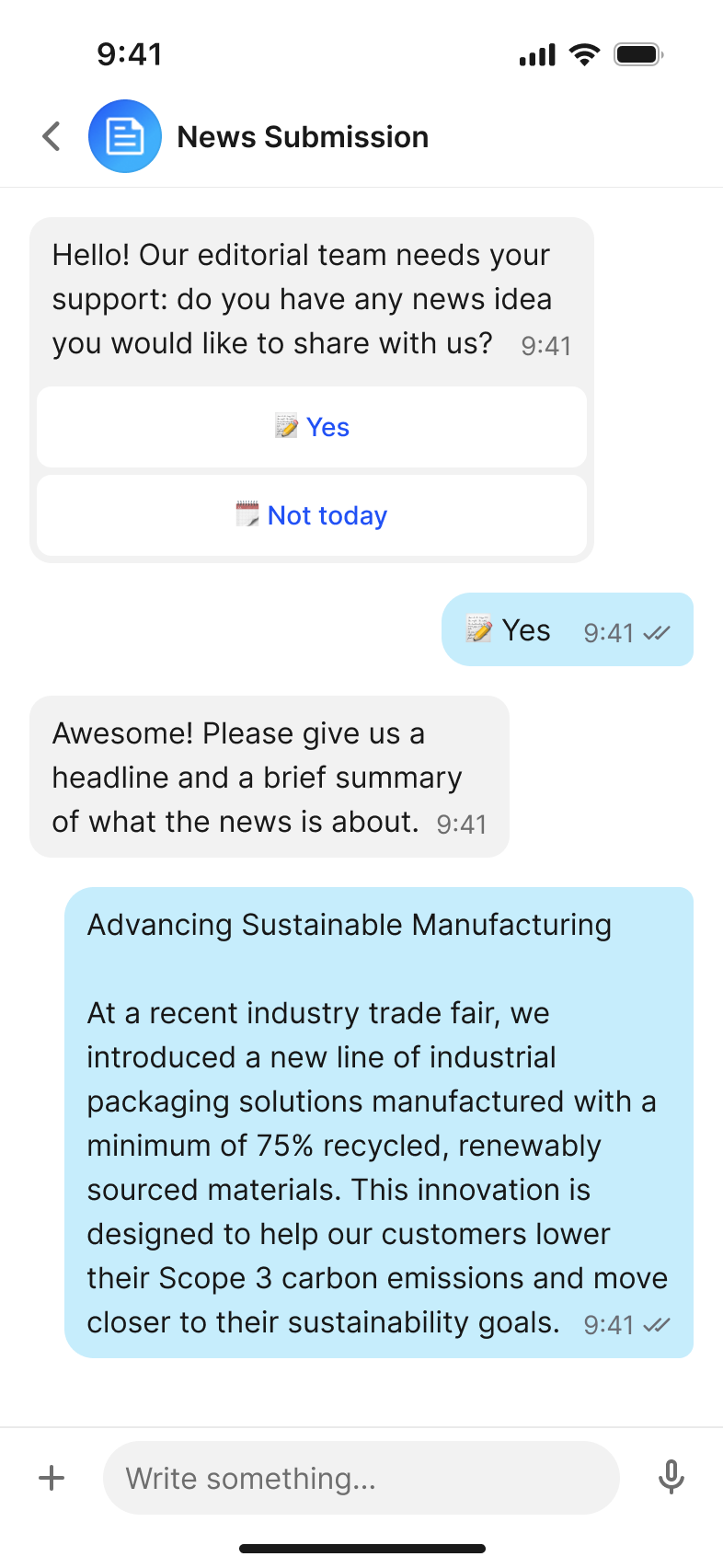The width and height of the screenshot is (723, 1568).
Task: Select the Yes quick reply option
Action: [312, 426]
